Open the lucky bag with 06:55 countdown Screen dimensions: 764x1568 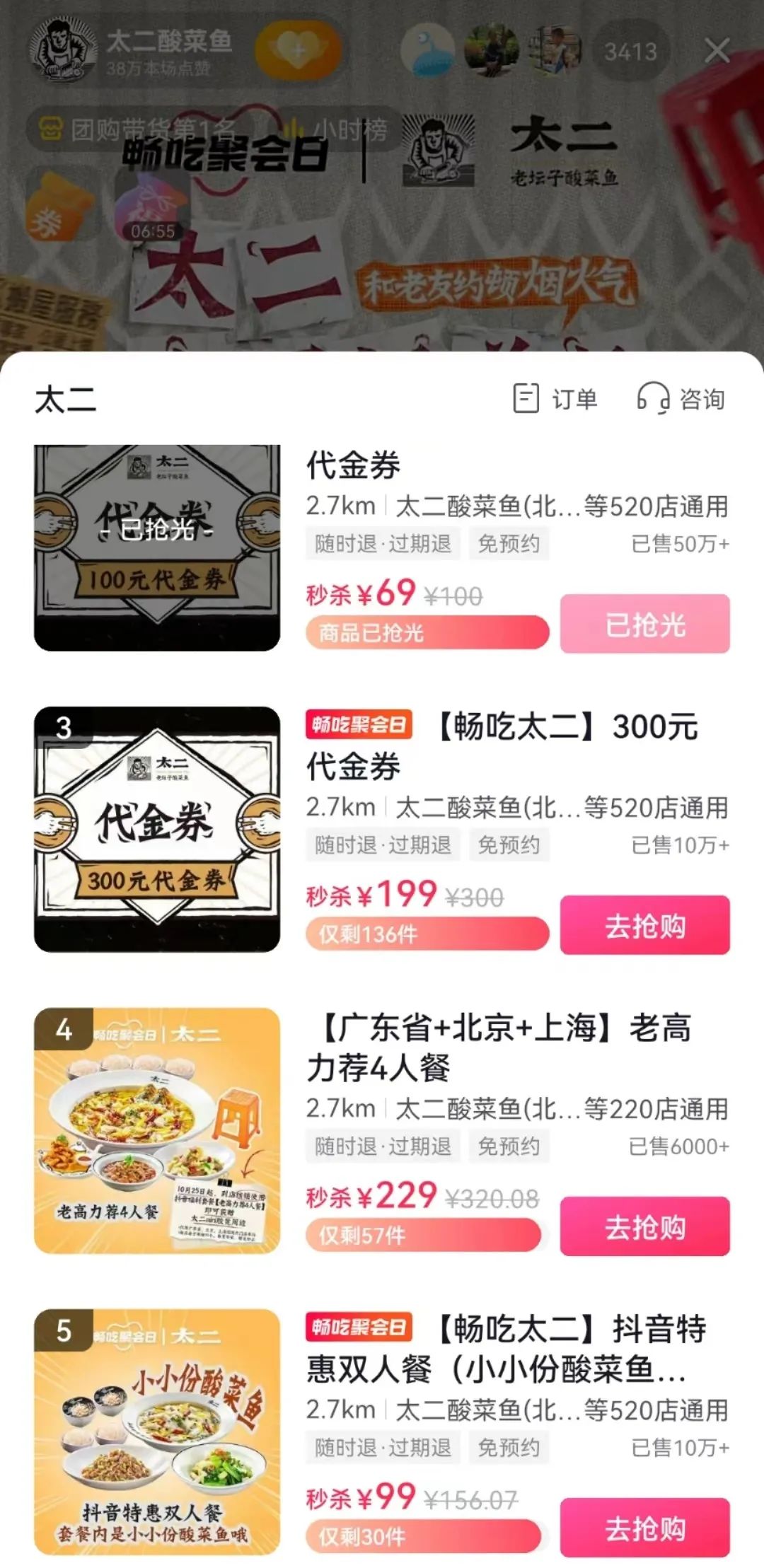coord(152,206)
